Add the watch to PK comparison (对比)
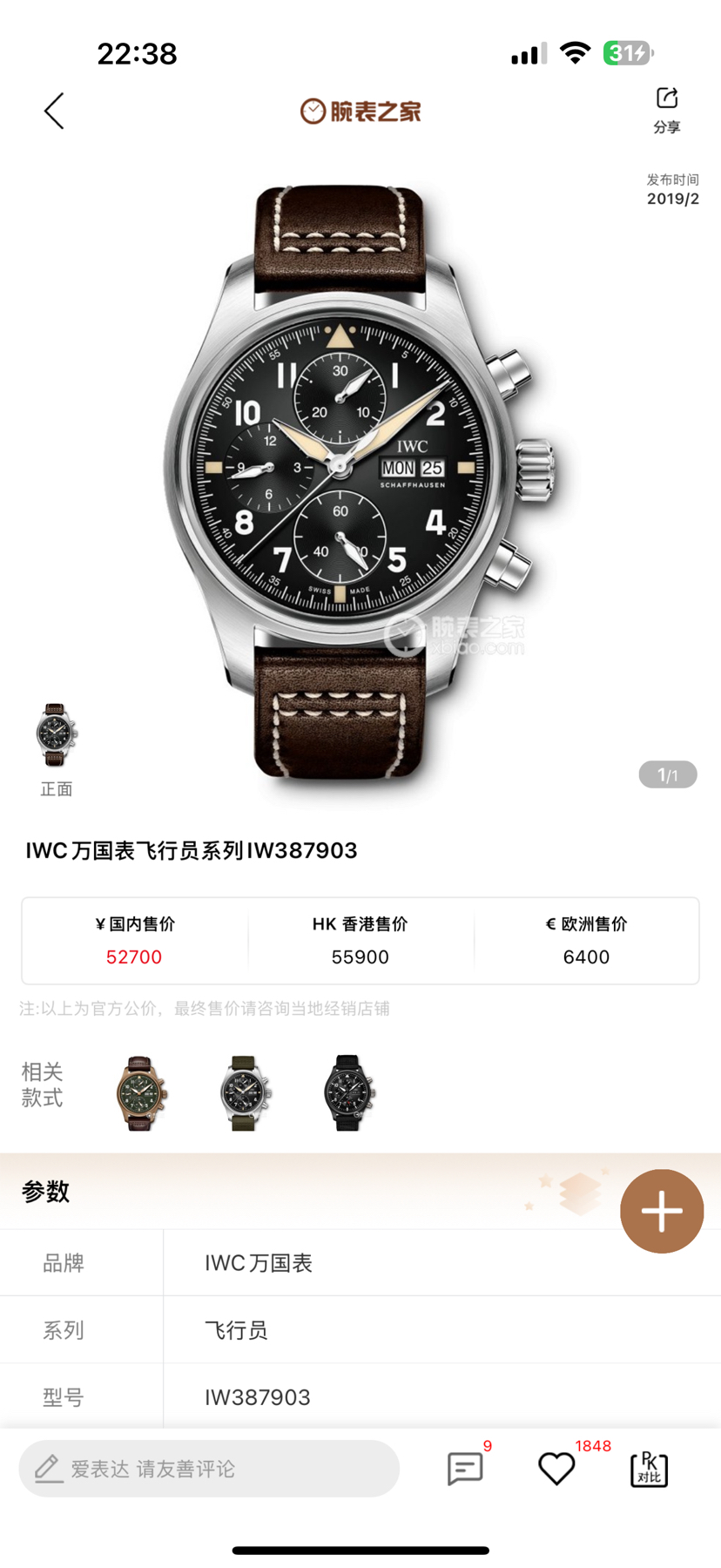Screen dimensions: 721x1568 pos(649,1469)
